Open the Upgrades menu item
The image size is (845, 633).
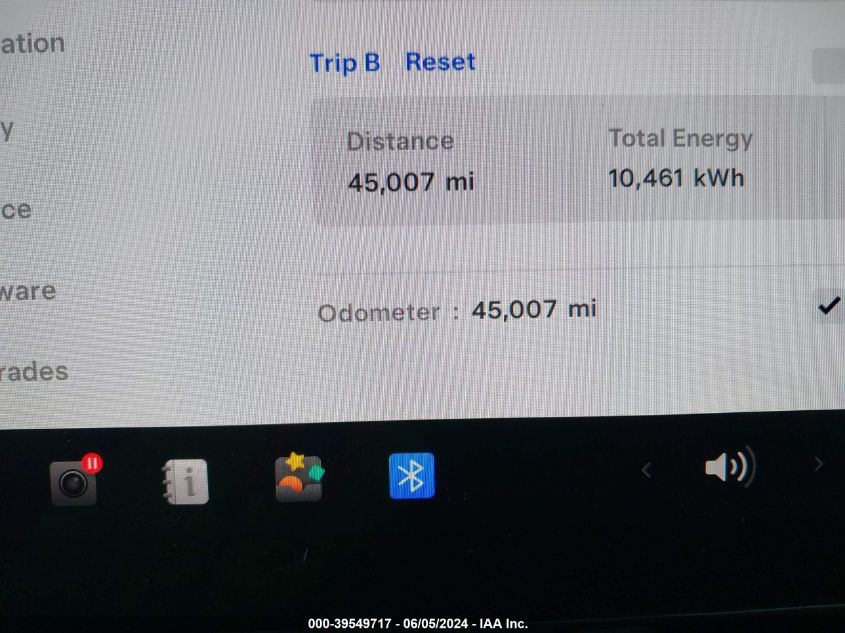click(33, 372)
